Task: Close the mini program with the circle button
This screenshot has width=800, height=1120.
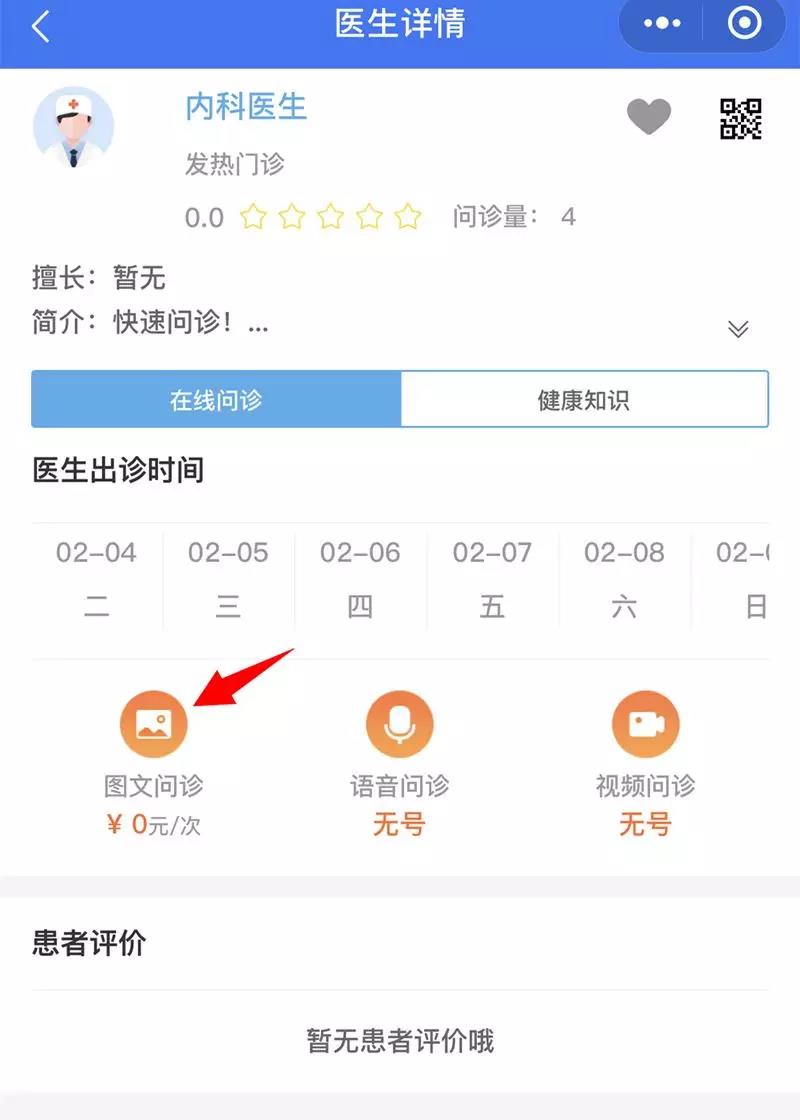Action: (745, 24)
